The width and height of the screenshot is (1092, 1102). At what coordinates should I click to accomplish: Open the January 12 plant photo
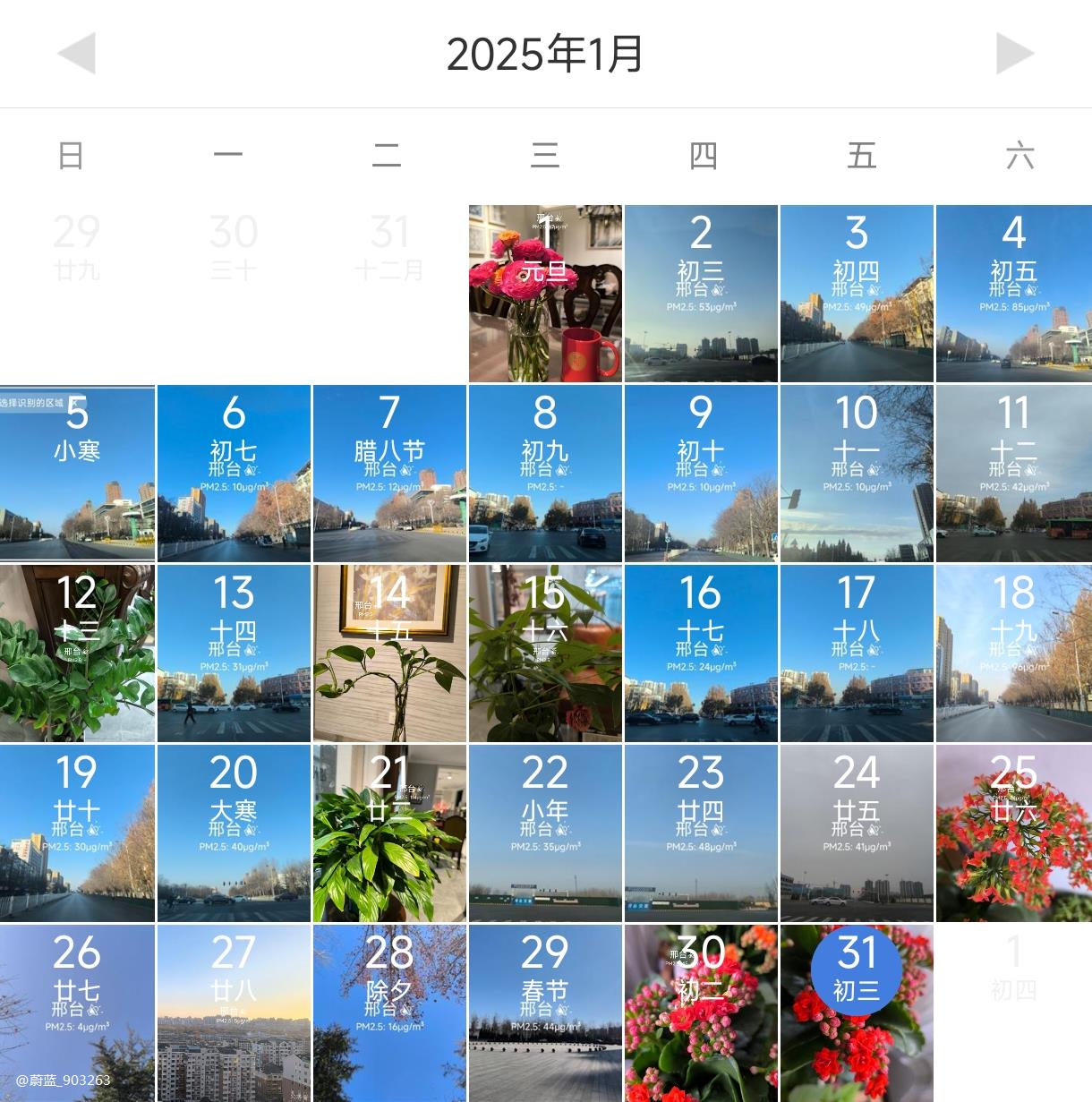click(x=77, y=654)
